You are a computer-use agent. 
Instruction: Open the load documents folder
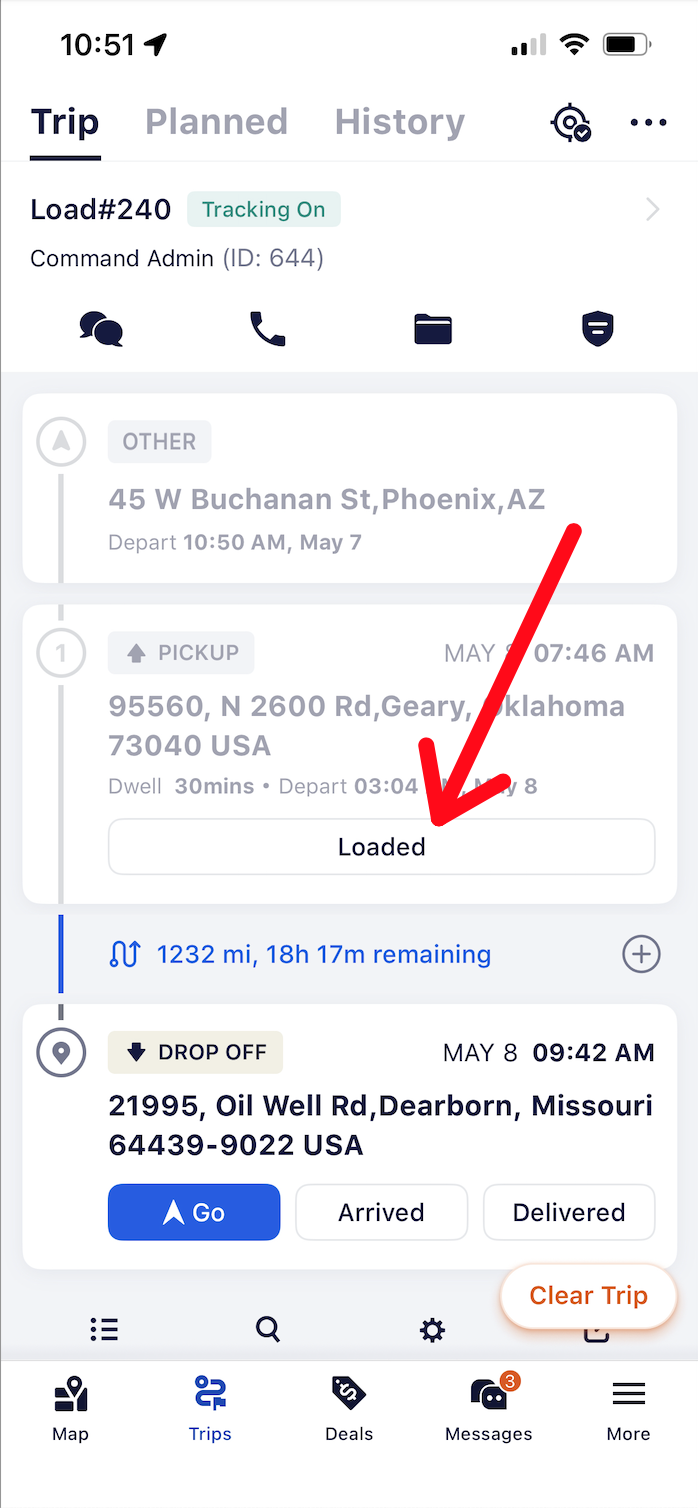[433, 328]
